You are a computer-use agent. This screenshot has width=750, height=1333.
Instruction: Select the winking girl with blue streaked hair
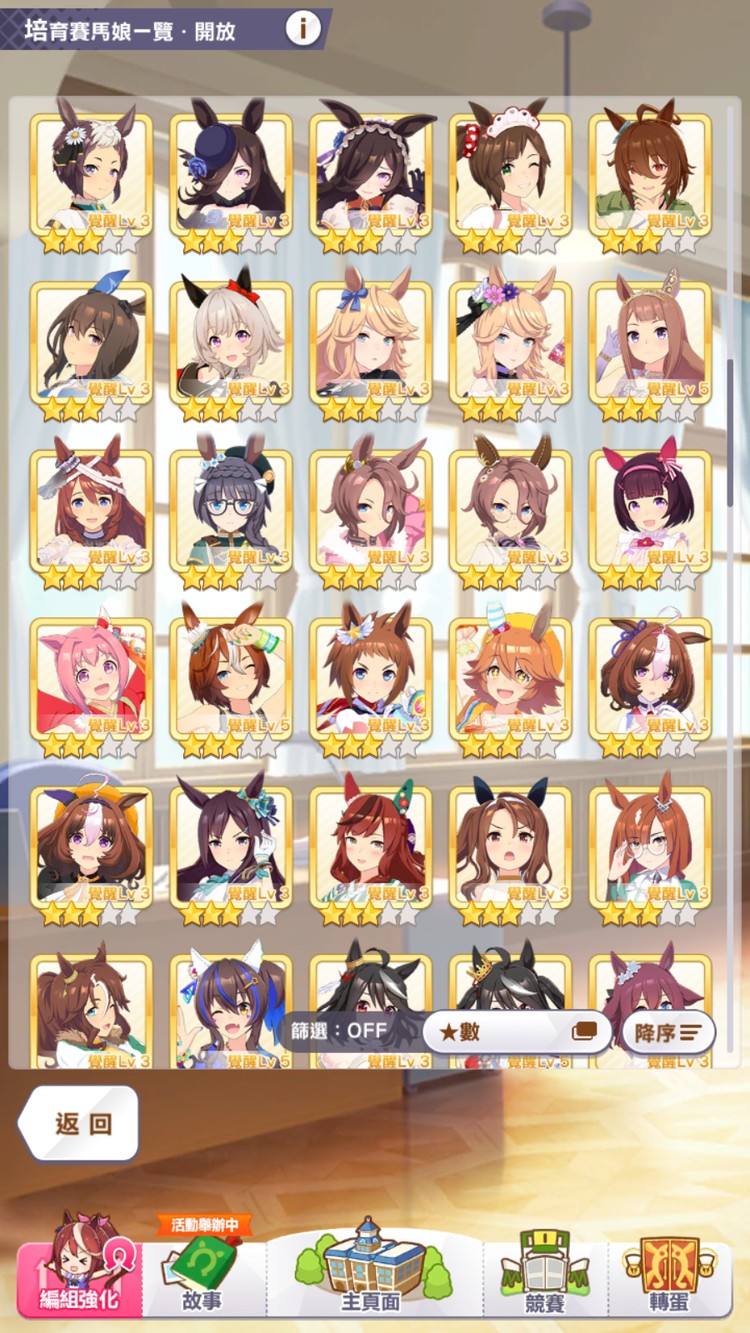(231, 1005)
